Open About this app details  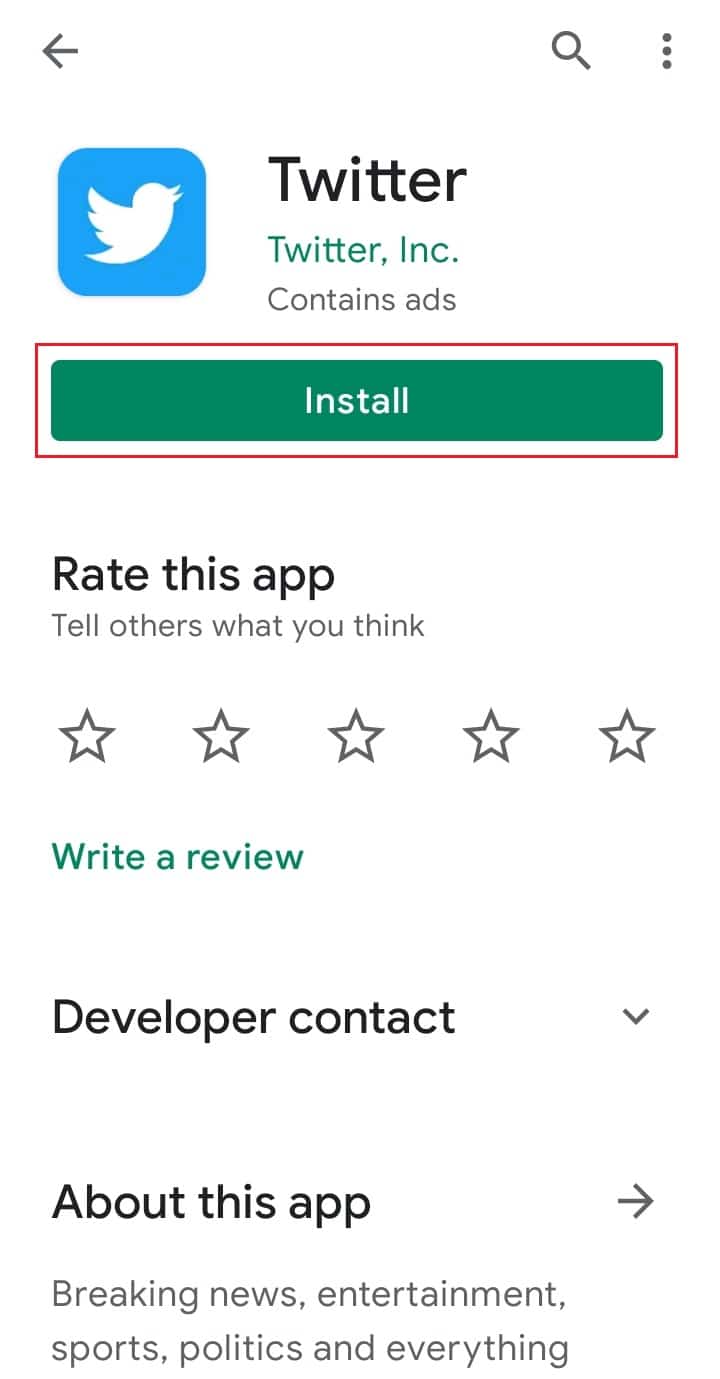635,1201
